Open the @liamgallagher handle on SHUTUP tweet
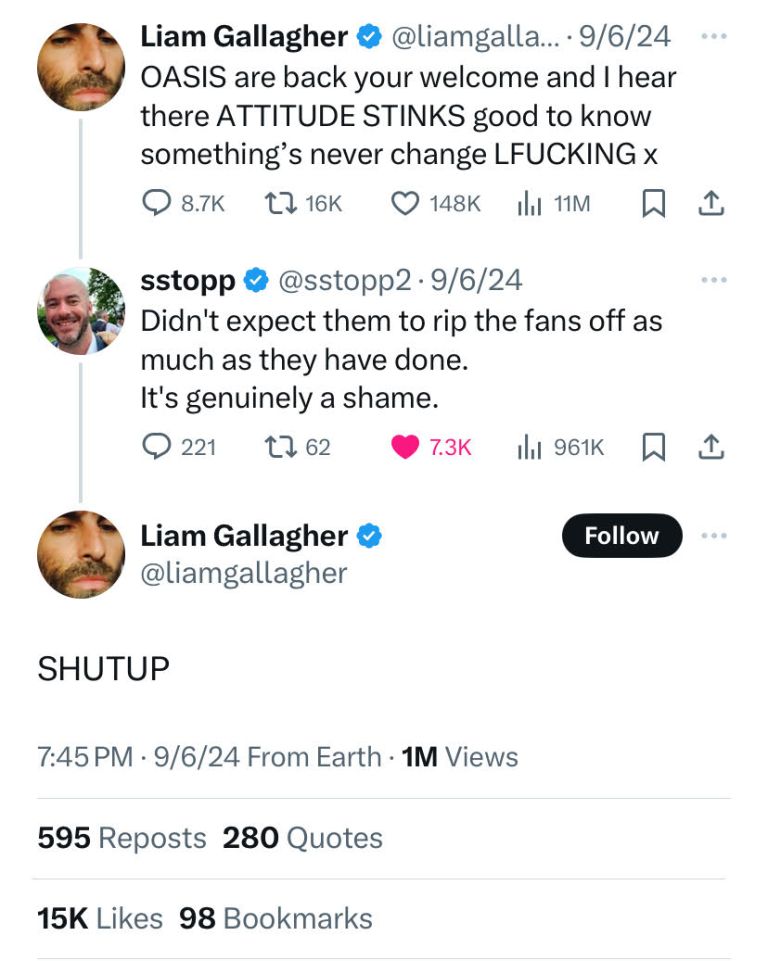 tap(244, 573)
